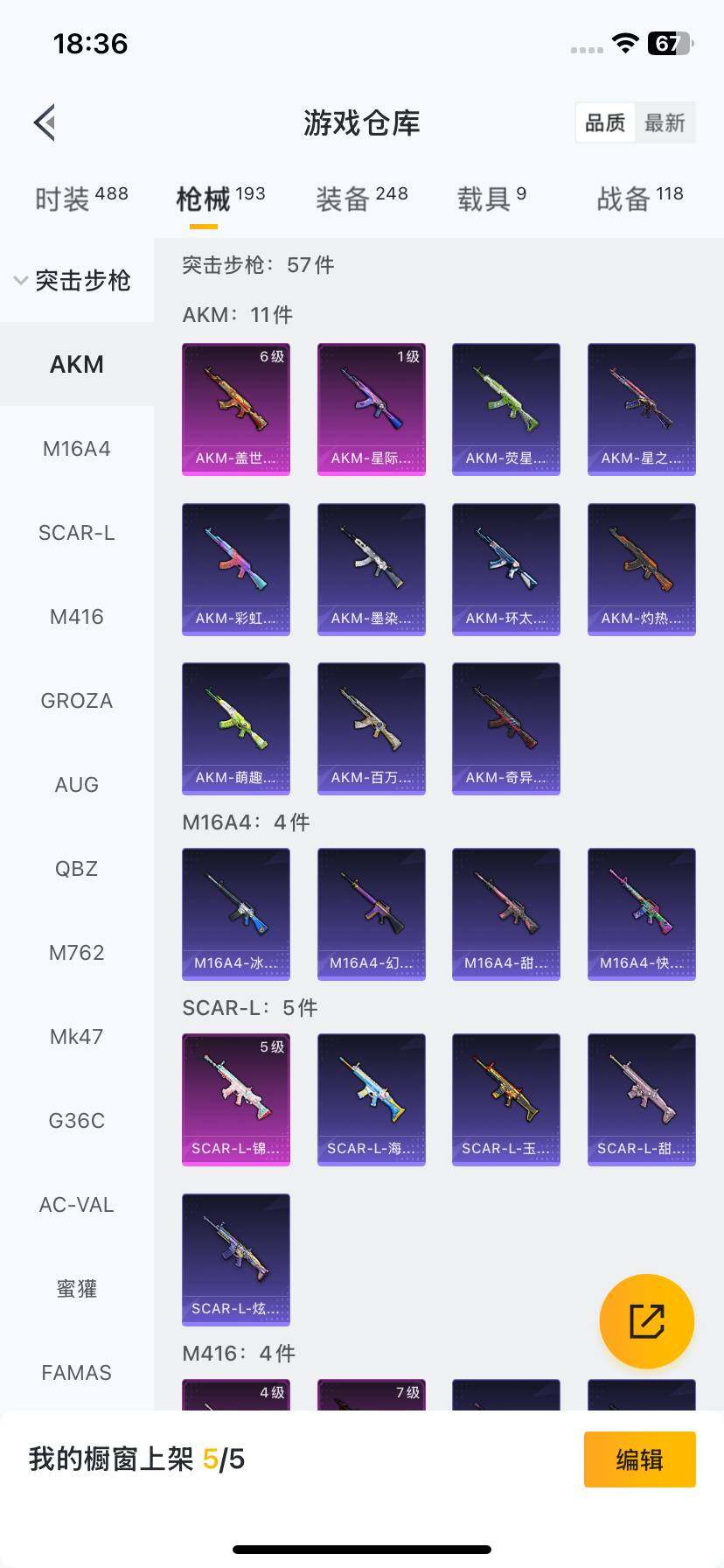Tap the floating share button
The image size is (724, 1568).
point(647,1321)
